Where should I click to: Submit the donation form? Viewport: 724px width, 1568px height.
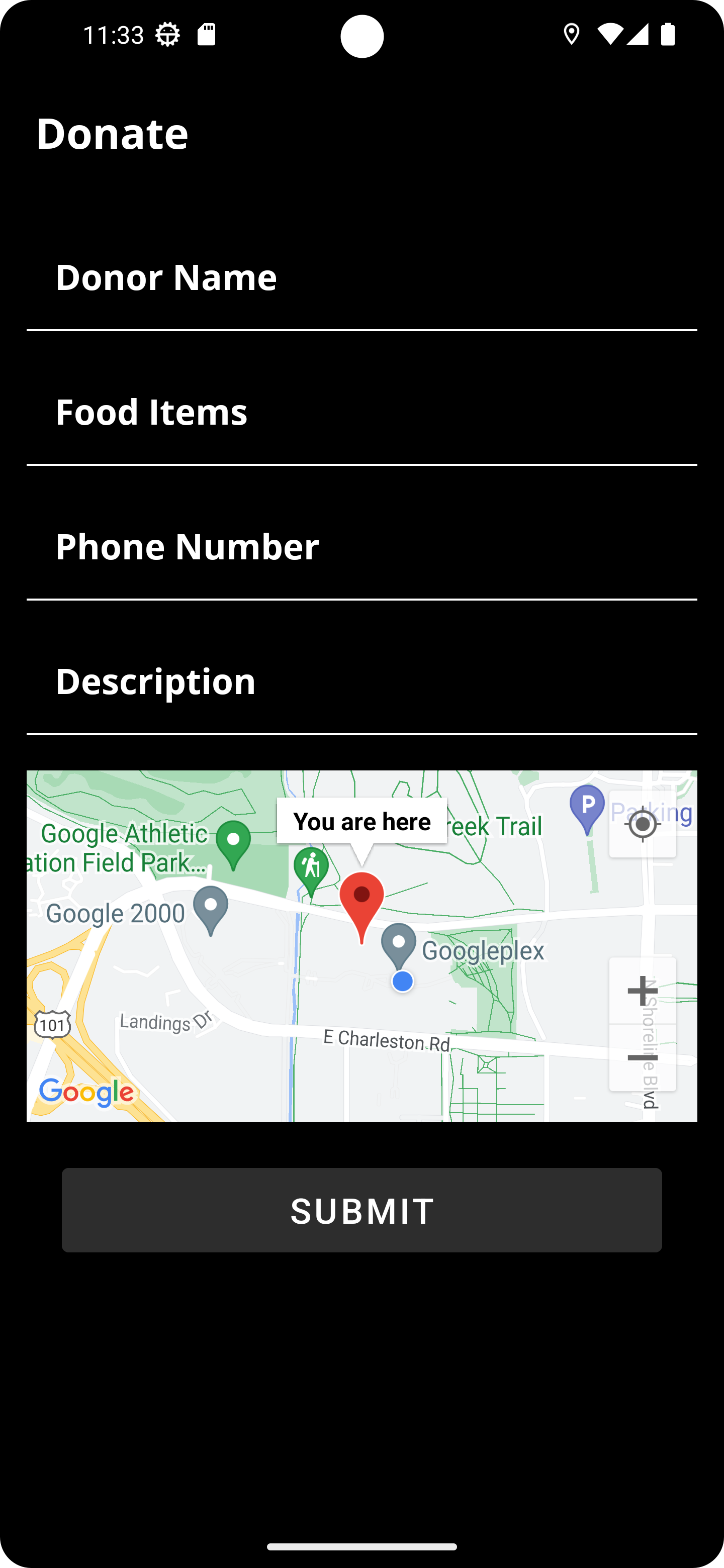tap(361, 1210)
